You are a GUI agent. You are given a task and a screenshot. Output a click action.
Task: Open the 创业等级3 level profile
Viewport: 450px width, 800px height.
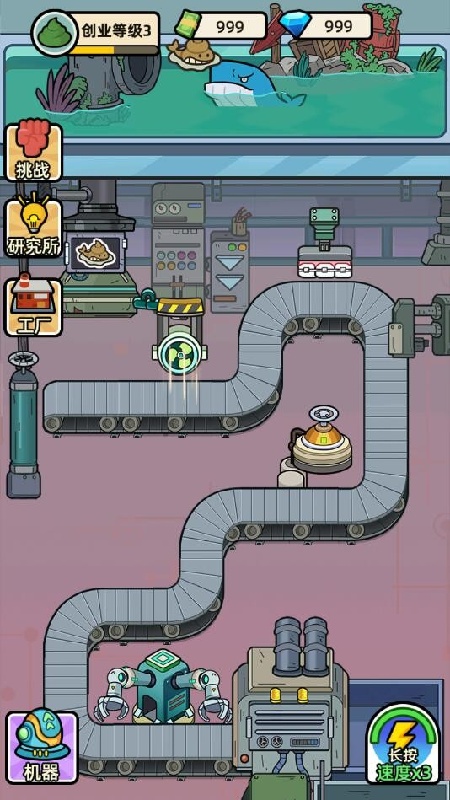(96, 33)
